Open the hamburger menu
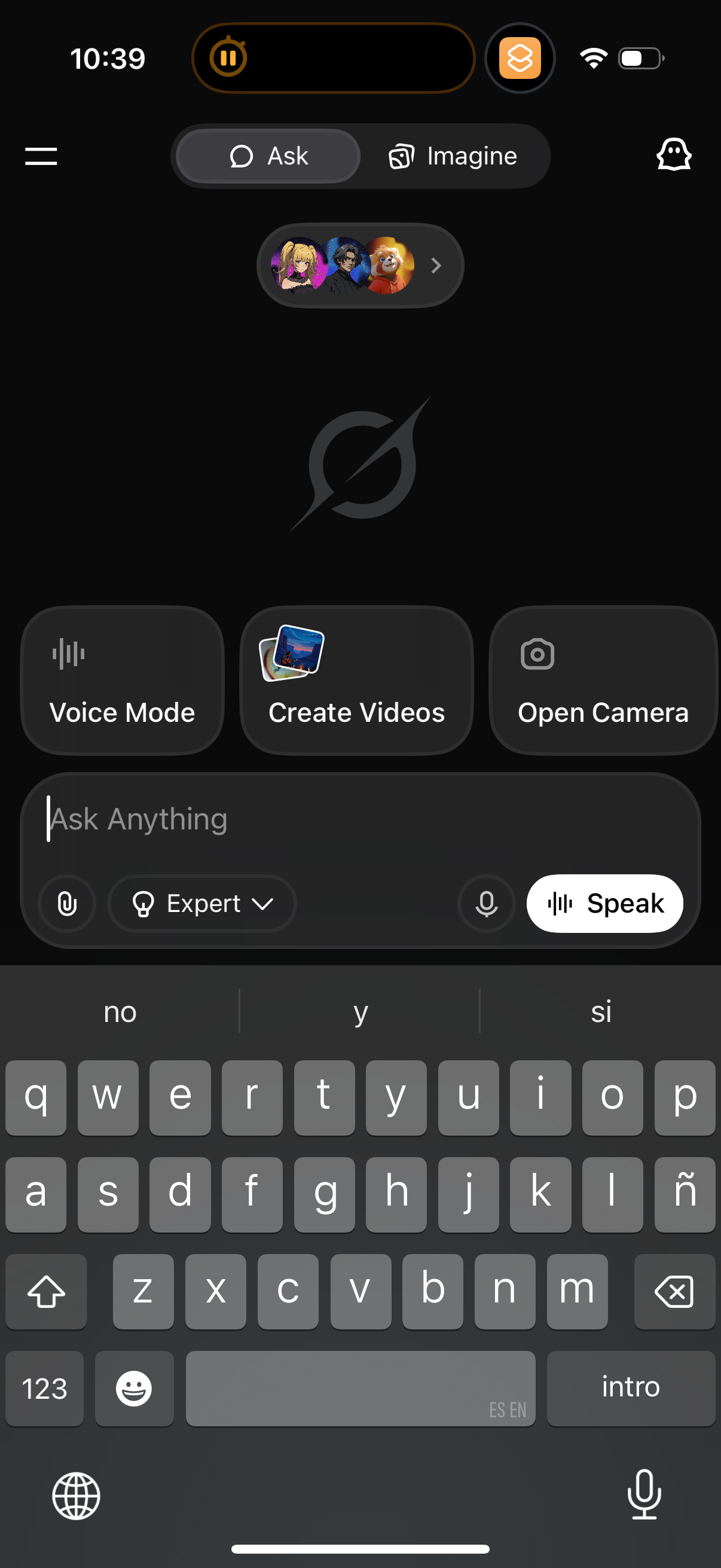The width and height of the screenshot is (721, 1568). point(40,157)
